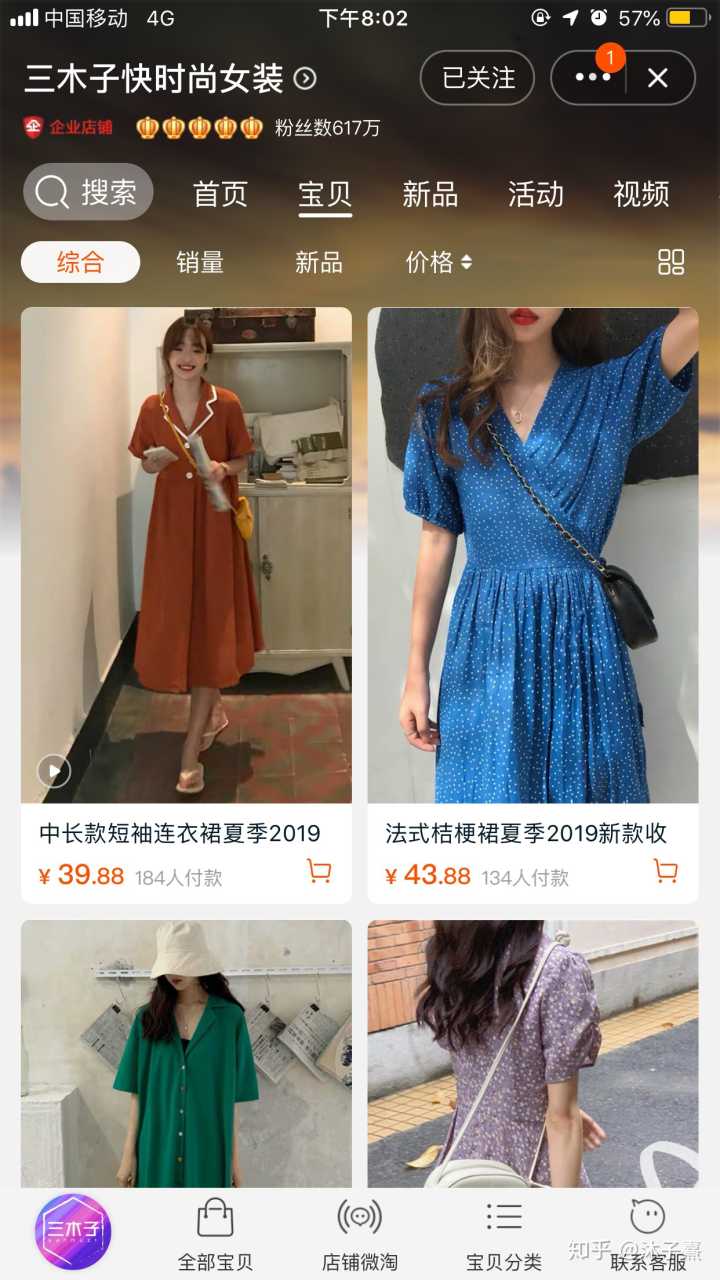The height and width of the screenshot is (1280, 720).
Task: Open 店铺微淘 in the bottom bar
Action: [359, 1234]
